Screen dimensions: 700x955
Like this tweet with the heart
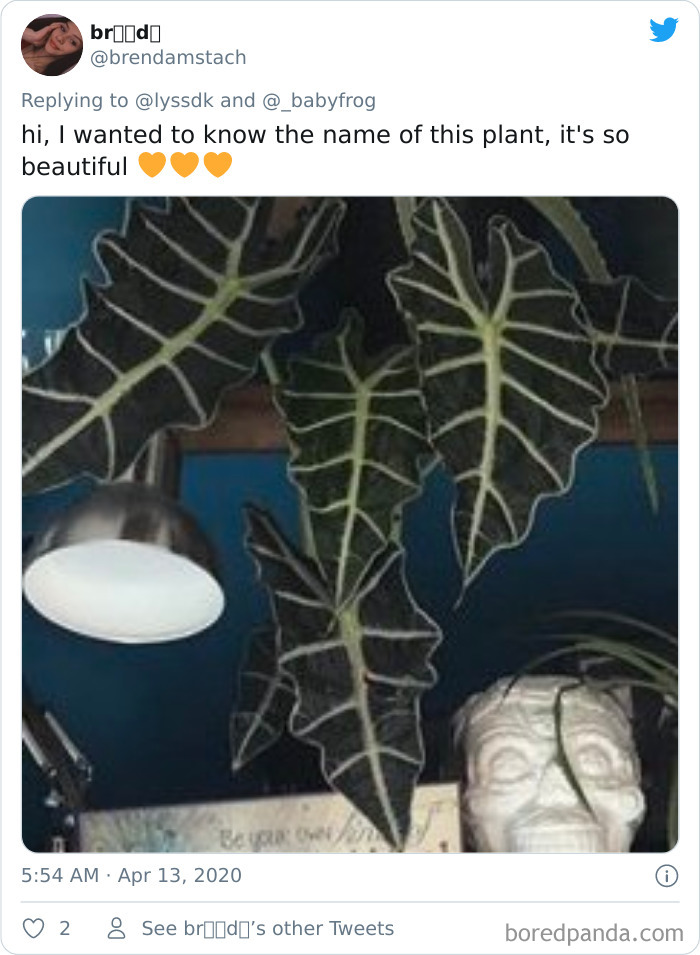(34, 928)
